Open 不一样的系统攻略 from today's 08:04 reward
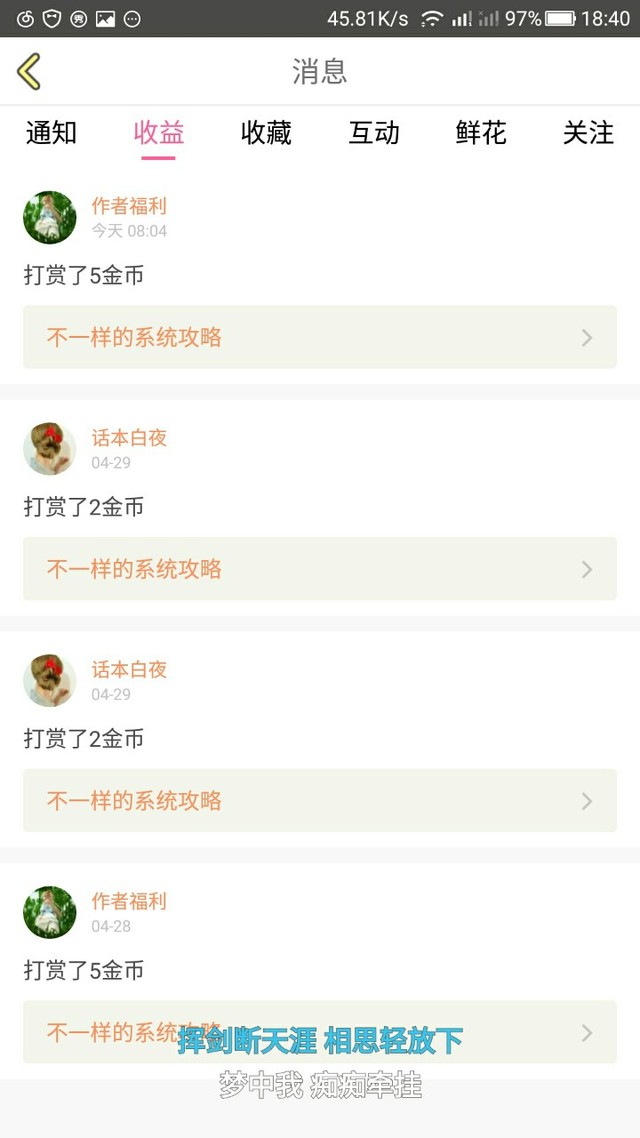This screenshot has height=1138, width=640. pyautogui.click(x=320, y=337)
